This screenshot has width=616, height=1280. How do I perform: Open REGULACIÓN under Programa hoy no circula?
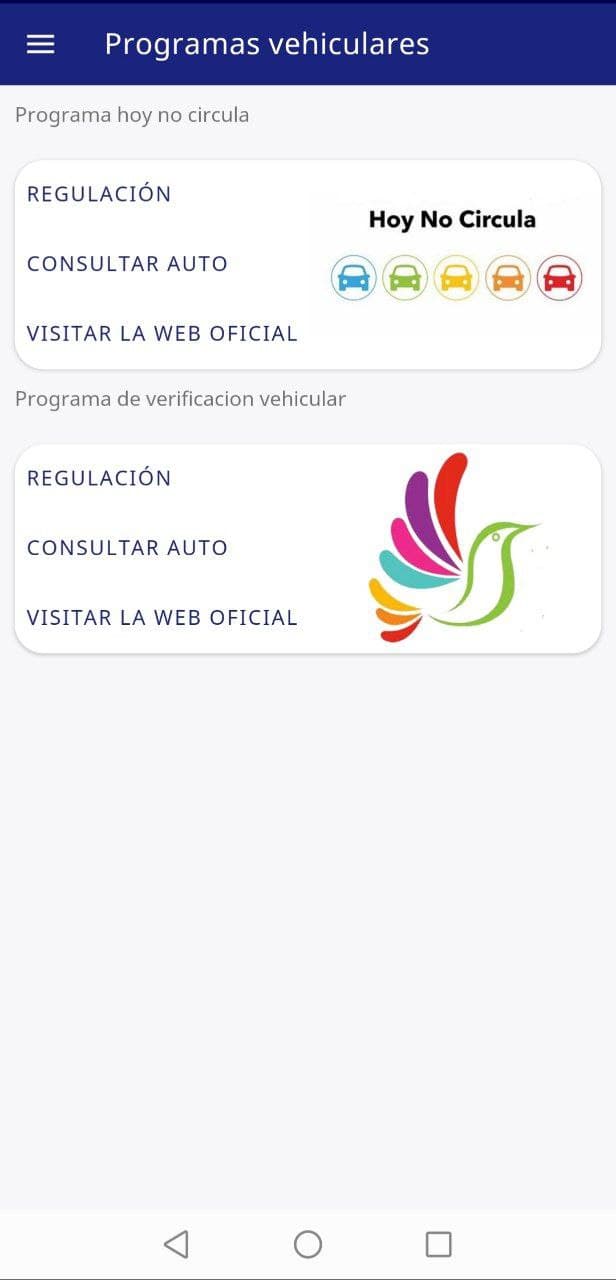tap(99, 194)
